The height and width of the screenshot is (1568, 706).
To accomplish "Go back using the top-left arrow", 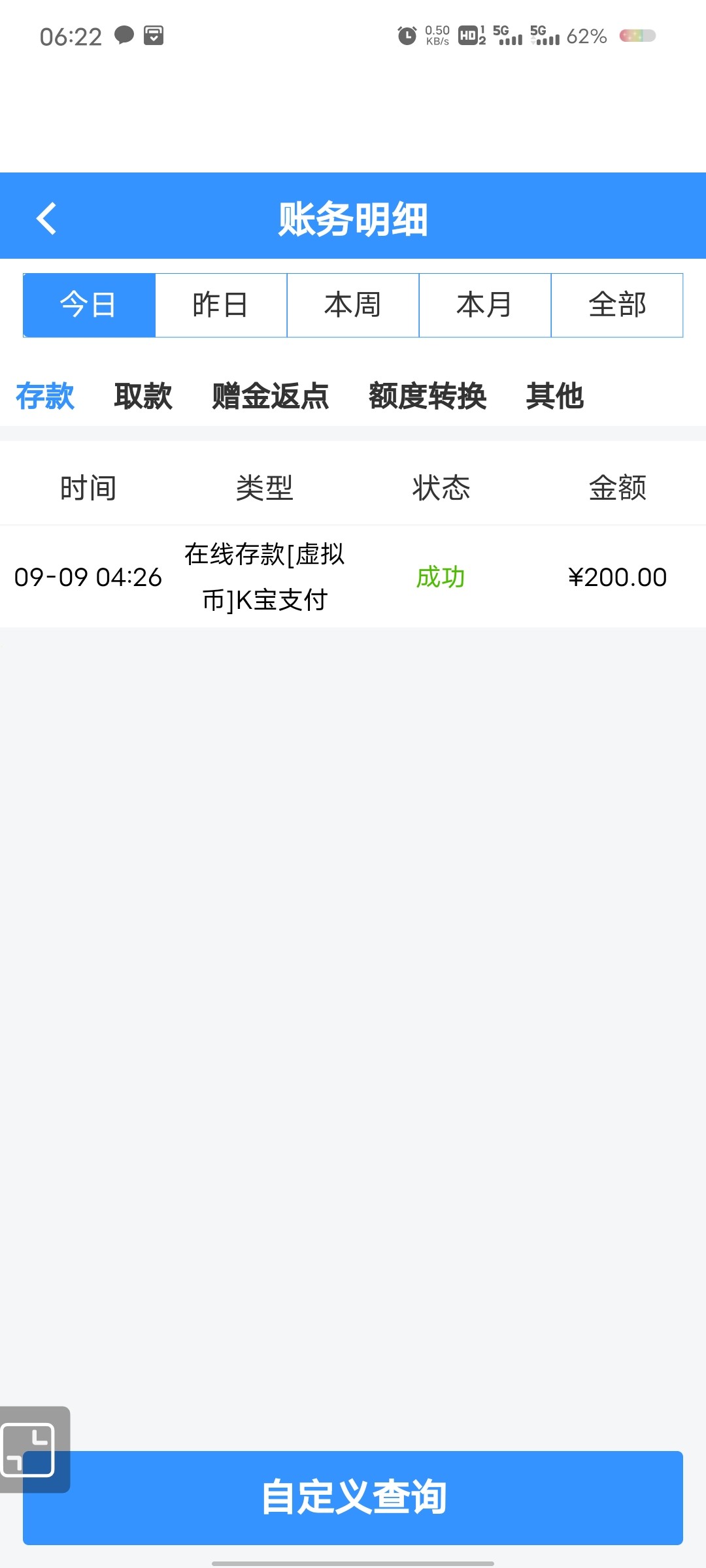I will (x=46, y=218).
